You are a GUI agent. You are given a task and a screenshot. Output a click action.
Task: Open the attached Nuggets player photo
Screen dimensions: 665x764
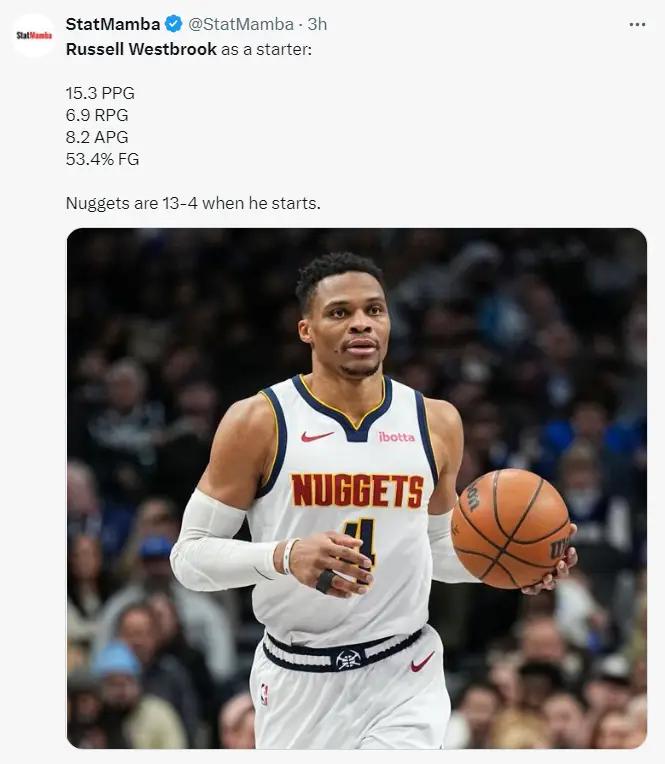tap(356, 488)
